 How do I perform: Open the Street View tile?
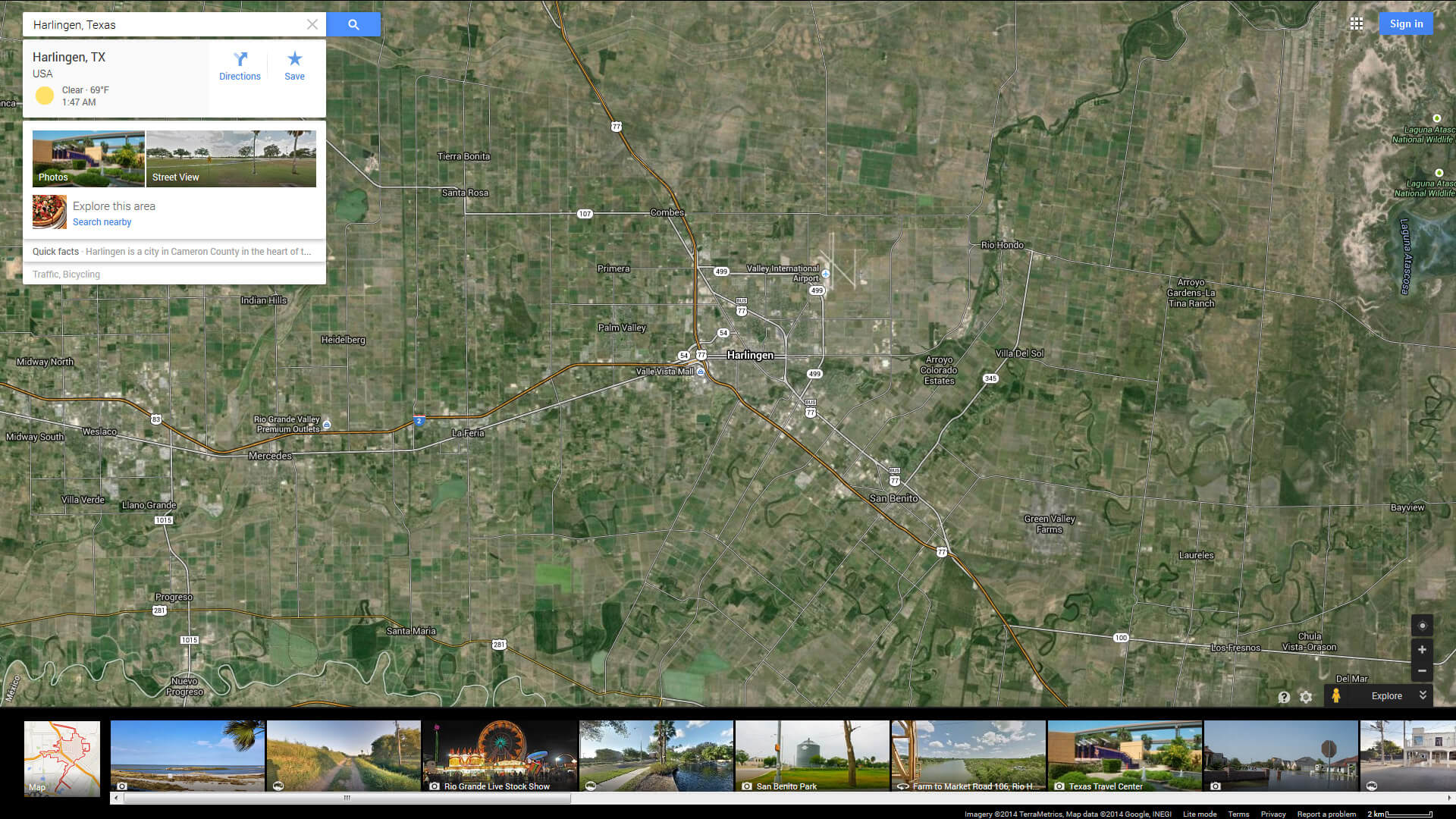pyautogui.click(x=231, y=158)
